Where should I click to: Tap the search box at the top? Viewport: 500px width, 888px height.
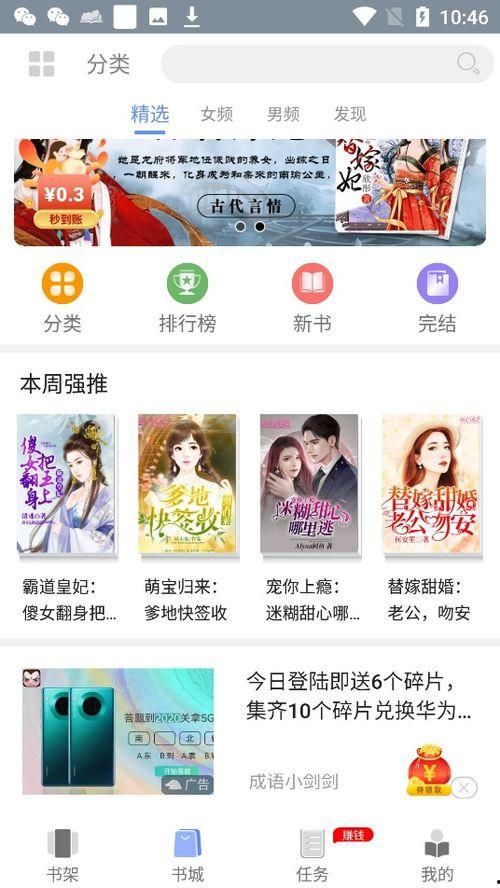[x=327, y=64]
